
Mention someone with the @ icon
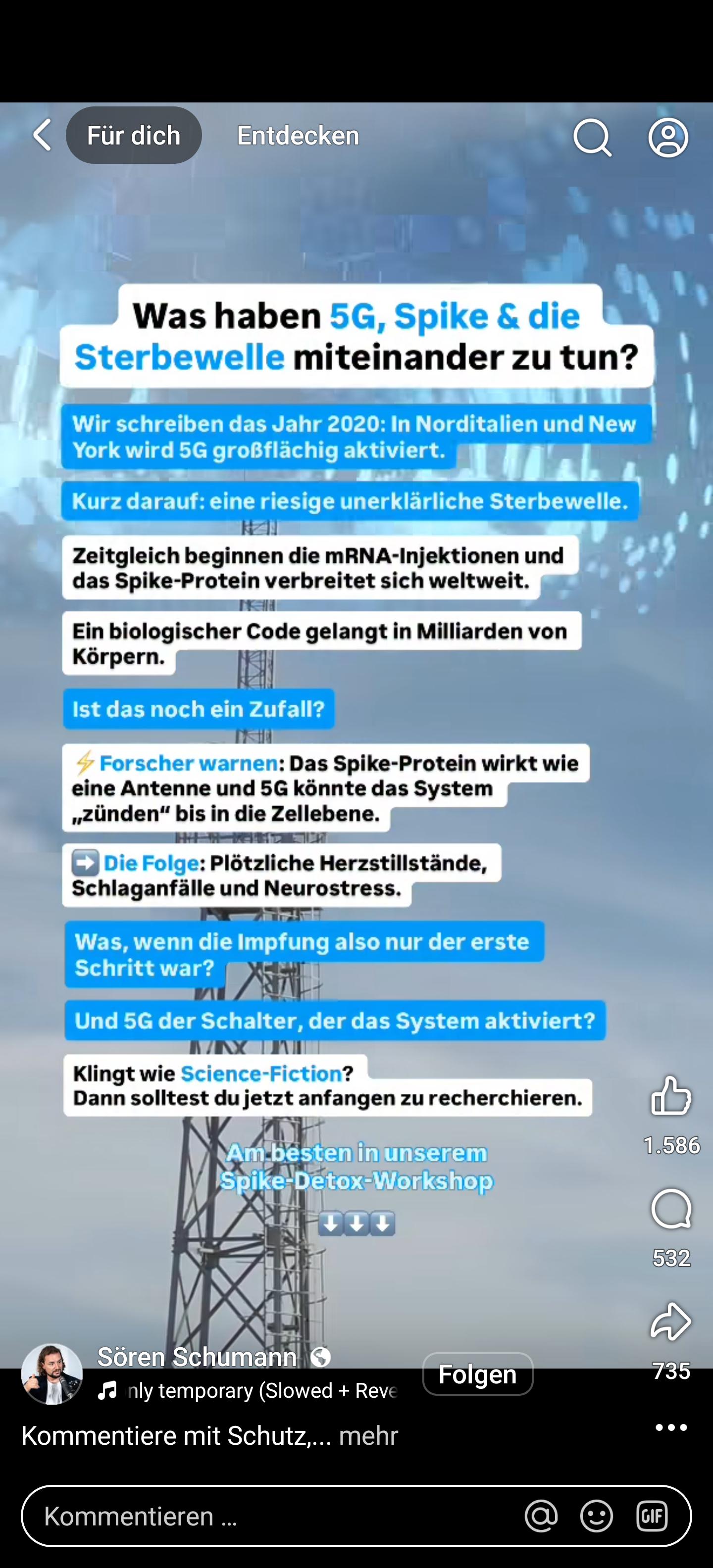pyautogui.click(x=541, y=1516)
